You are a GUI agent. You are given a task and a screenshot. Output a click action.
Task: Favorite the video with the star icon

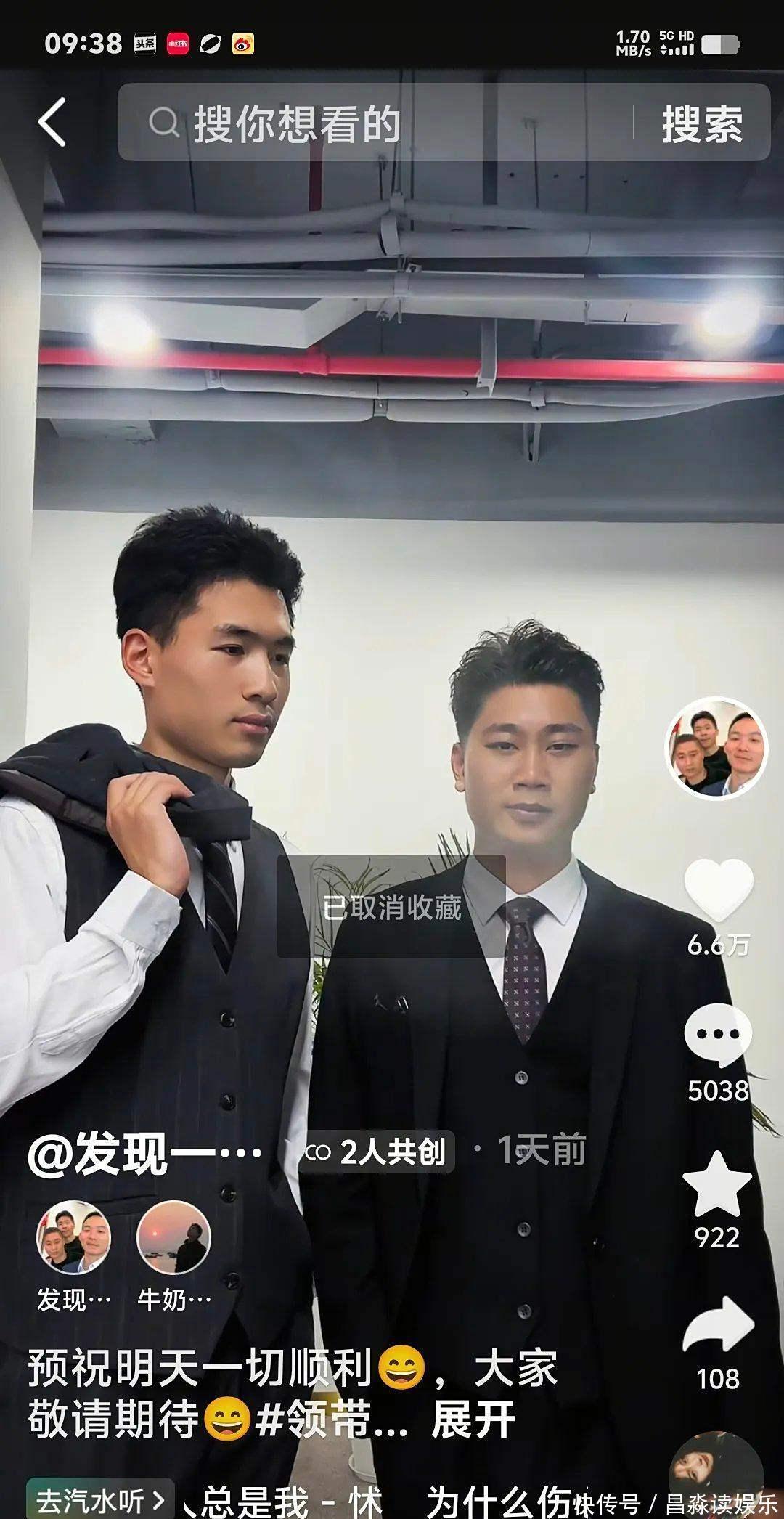click(x=717, y=1185)
